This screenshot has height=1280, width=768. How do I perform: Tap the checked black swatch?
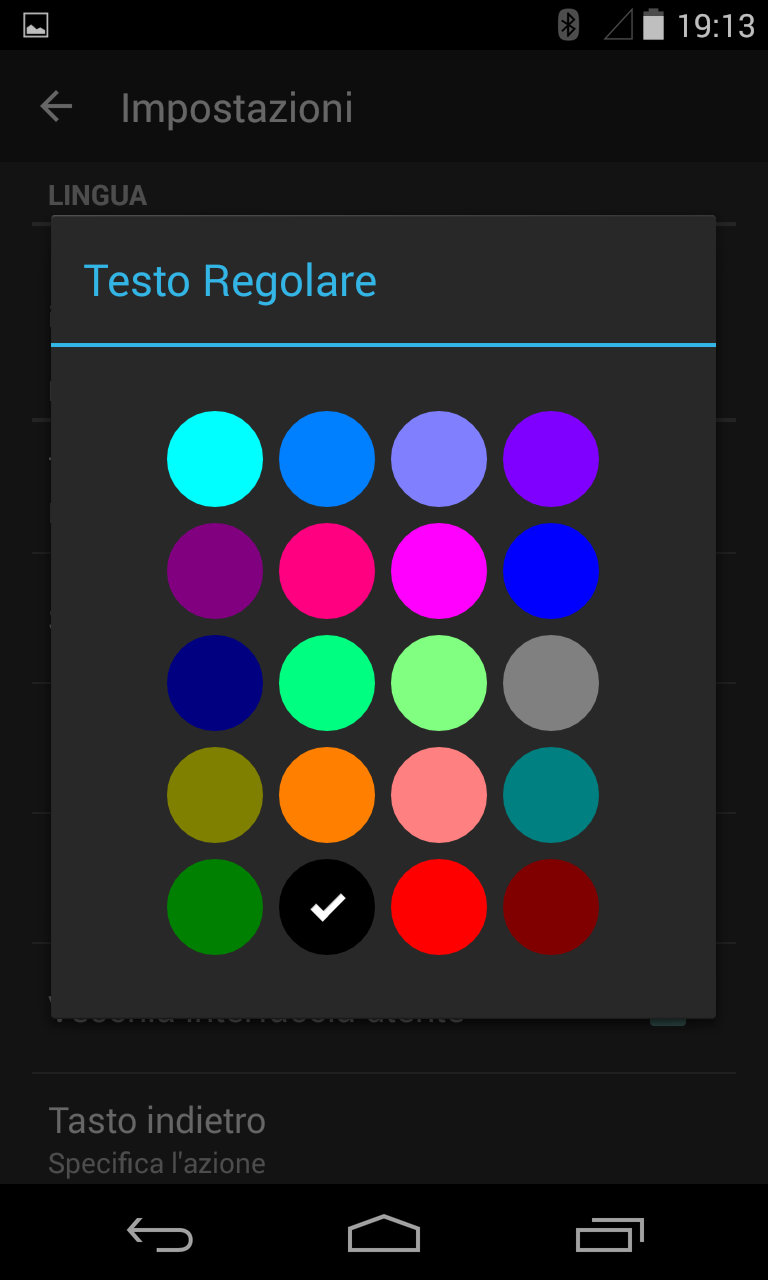(327, 907)
